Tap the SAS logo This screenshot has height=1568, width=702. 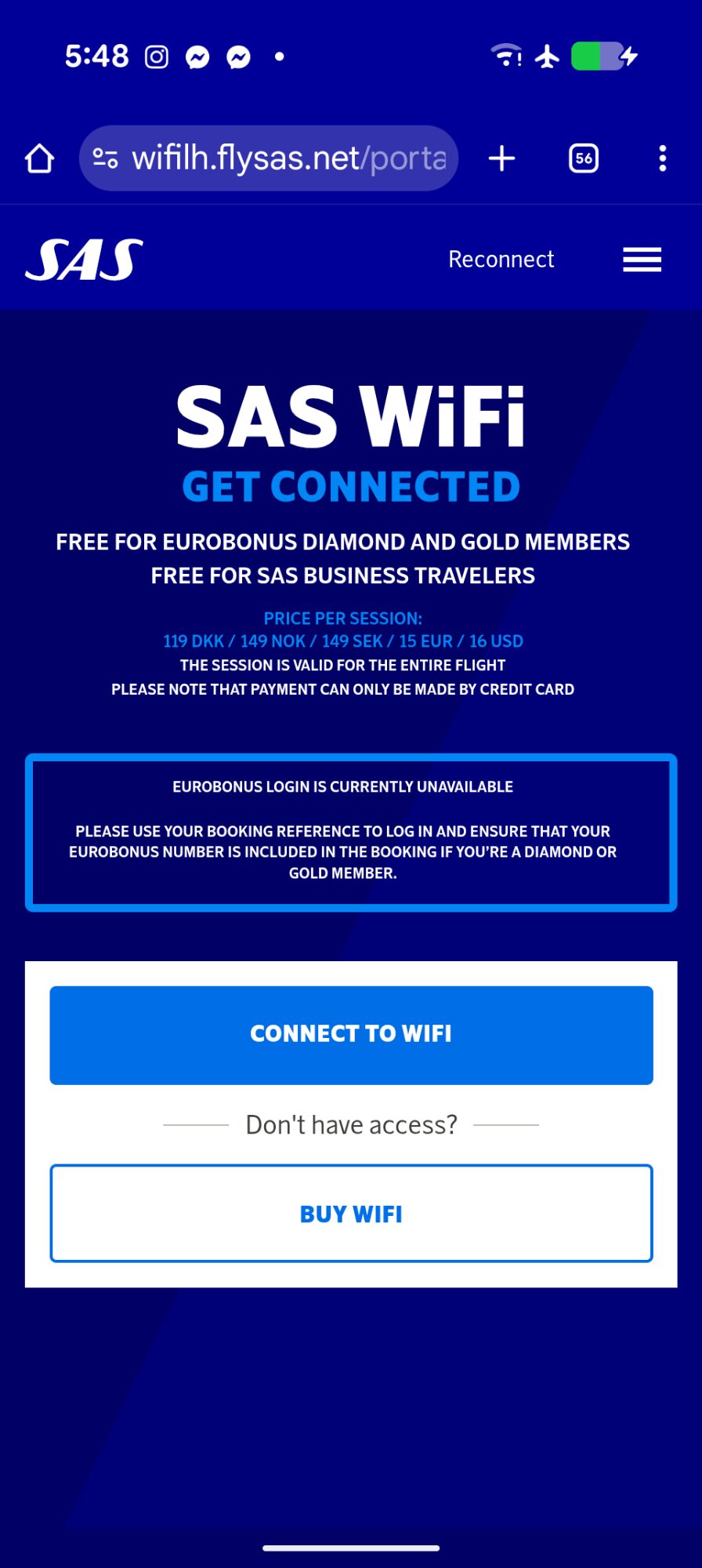85,260
